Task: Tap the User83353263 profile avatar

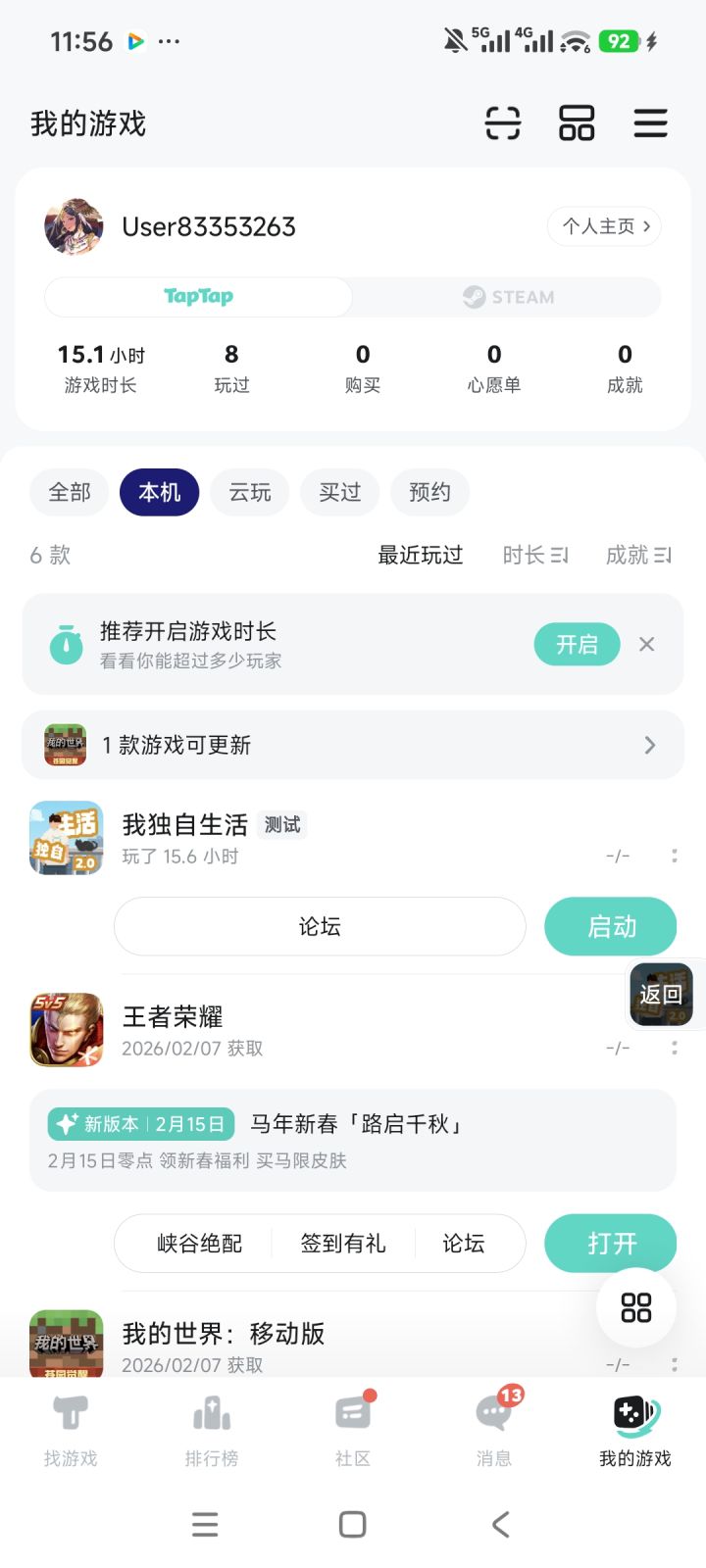Action: (74, 226)
